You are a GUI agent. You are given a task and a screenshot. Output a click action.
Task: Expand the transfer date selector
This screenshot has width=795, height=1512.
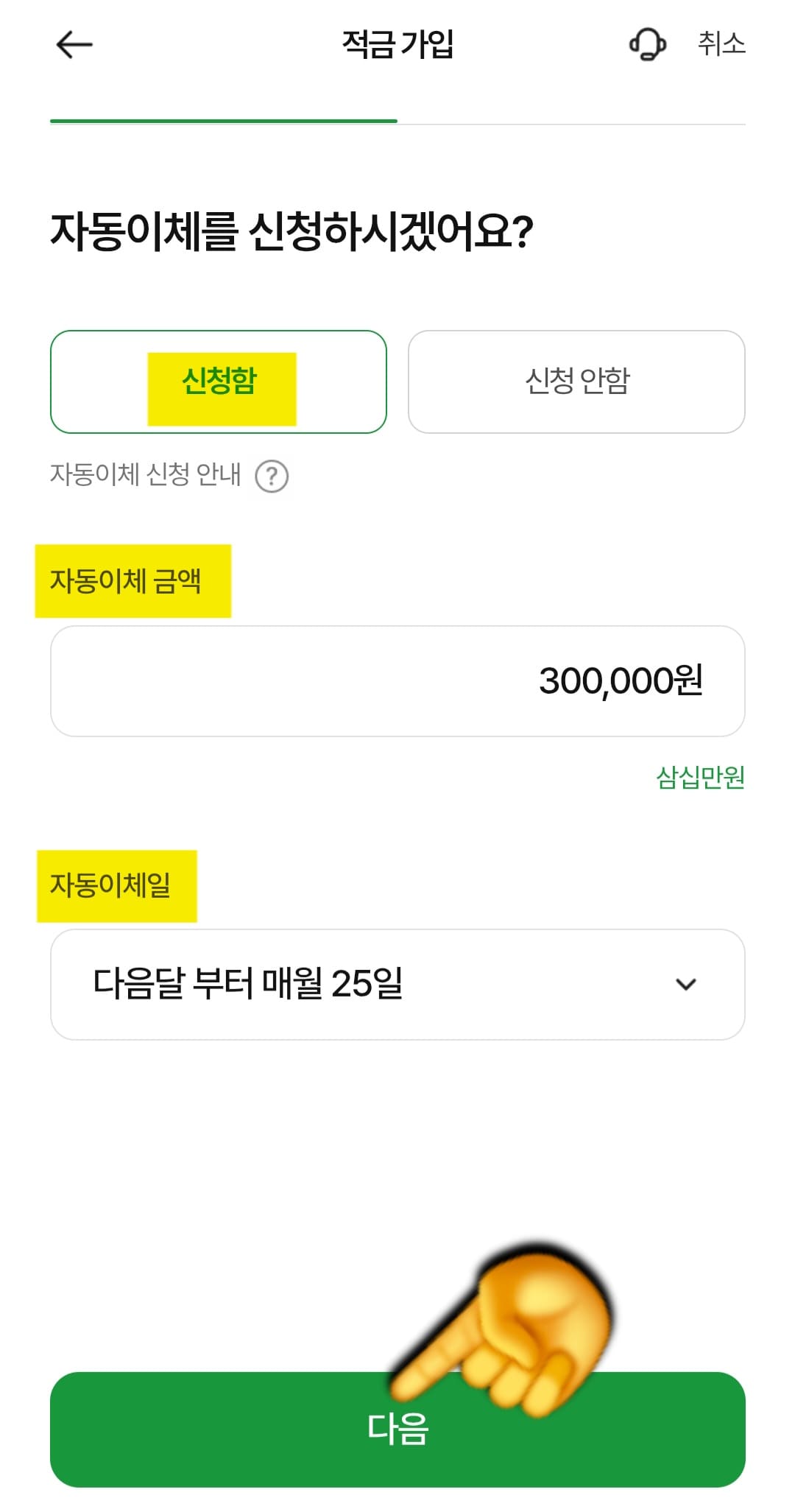click(x=397, y=982)
